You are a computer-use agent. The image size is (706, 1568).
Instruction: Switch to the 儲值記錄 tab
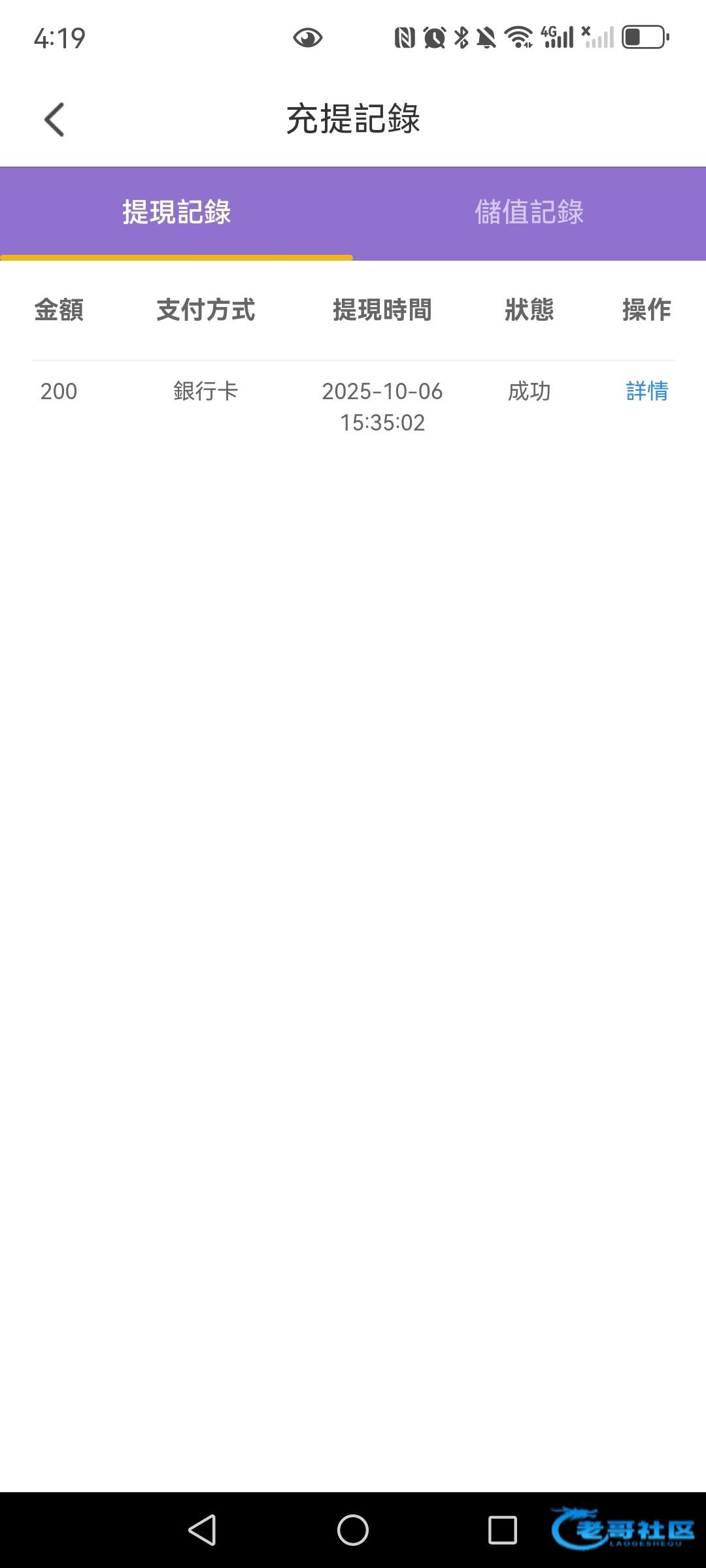[529, 213]
